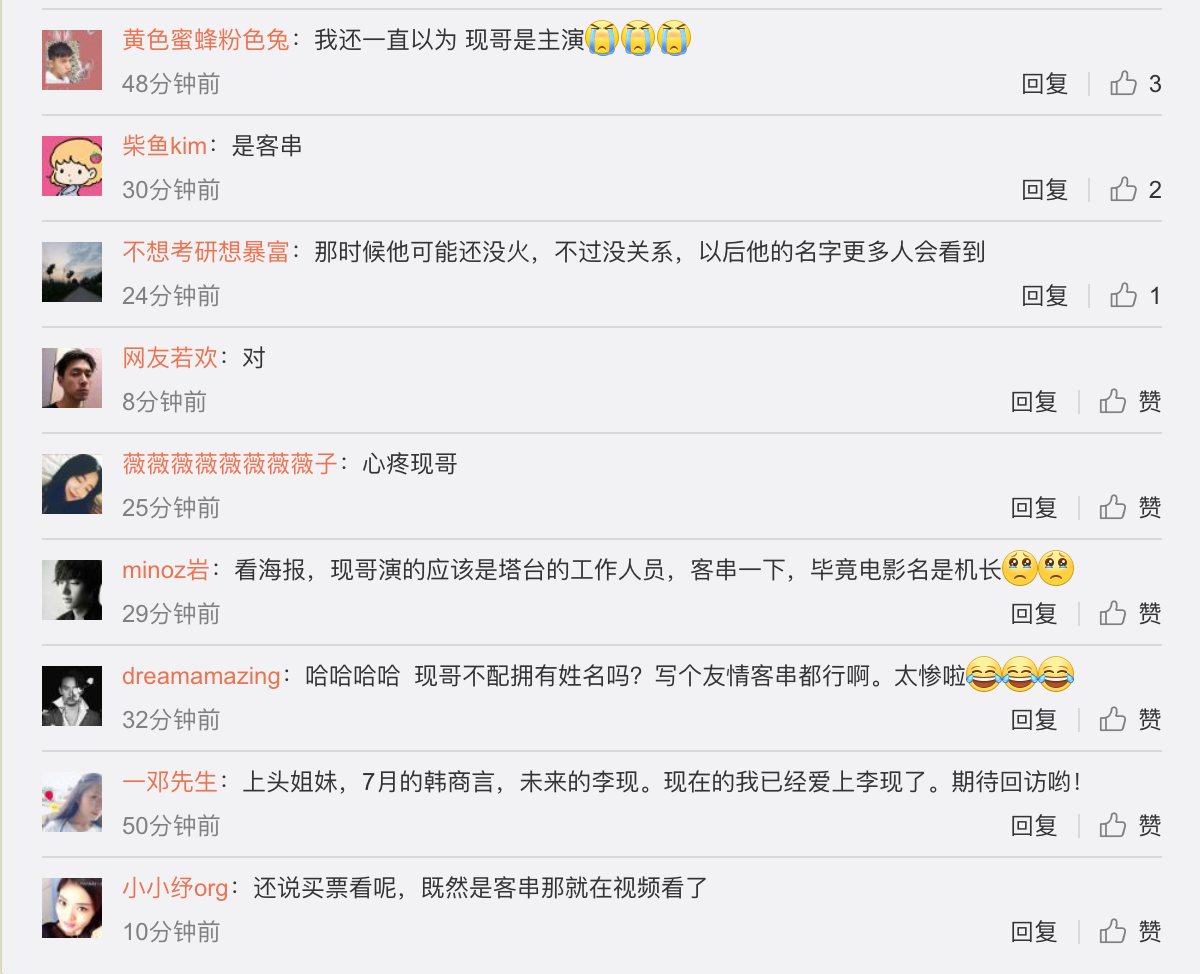This screenshot has width=1200, height=974.
Task: Open minoz岩's username link
Action: pyautogui.click(x=166, y=570)
